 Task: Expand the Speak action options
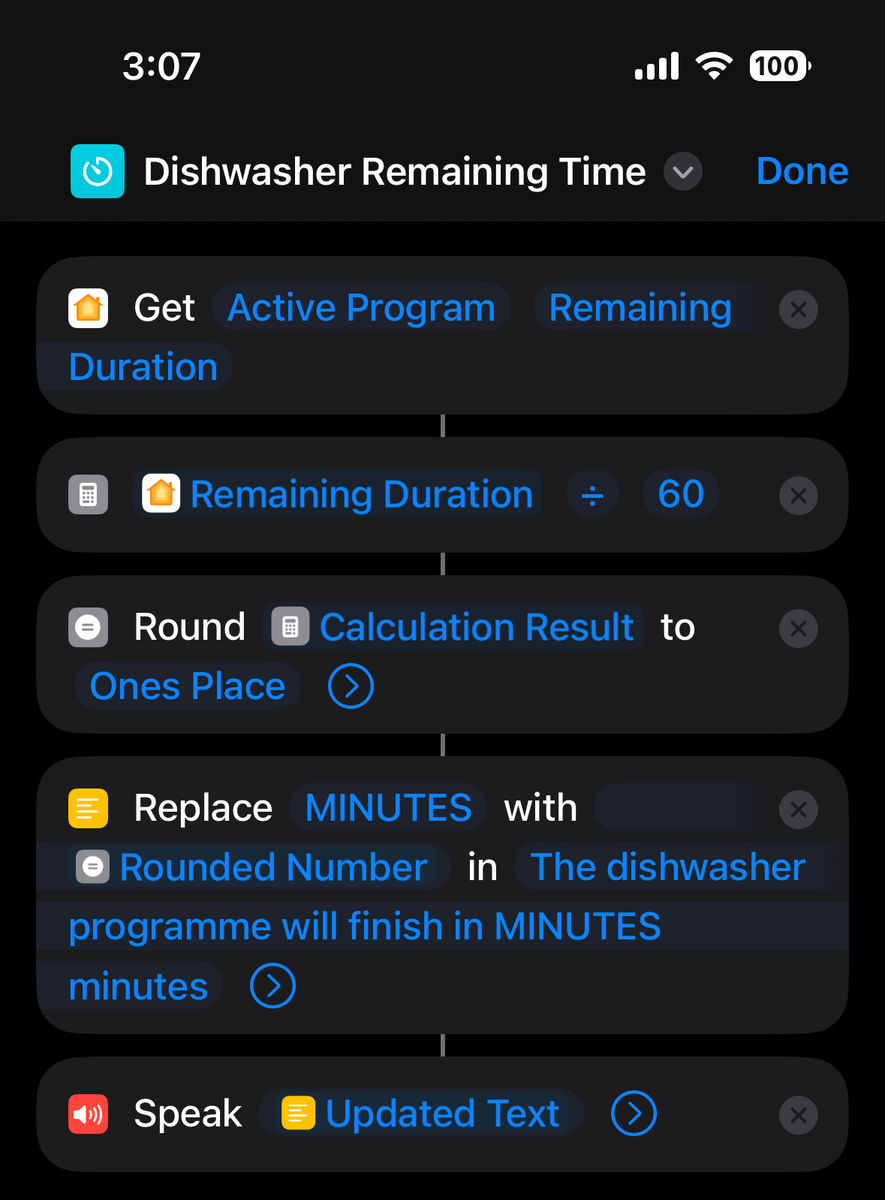633,1114
